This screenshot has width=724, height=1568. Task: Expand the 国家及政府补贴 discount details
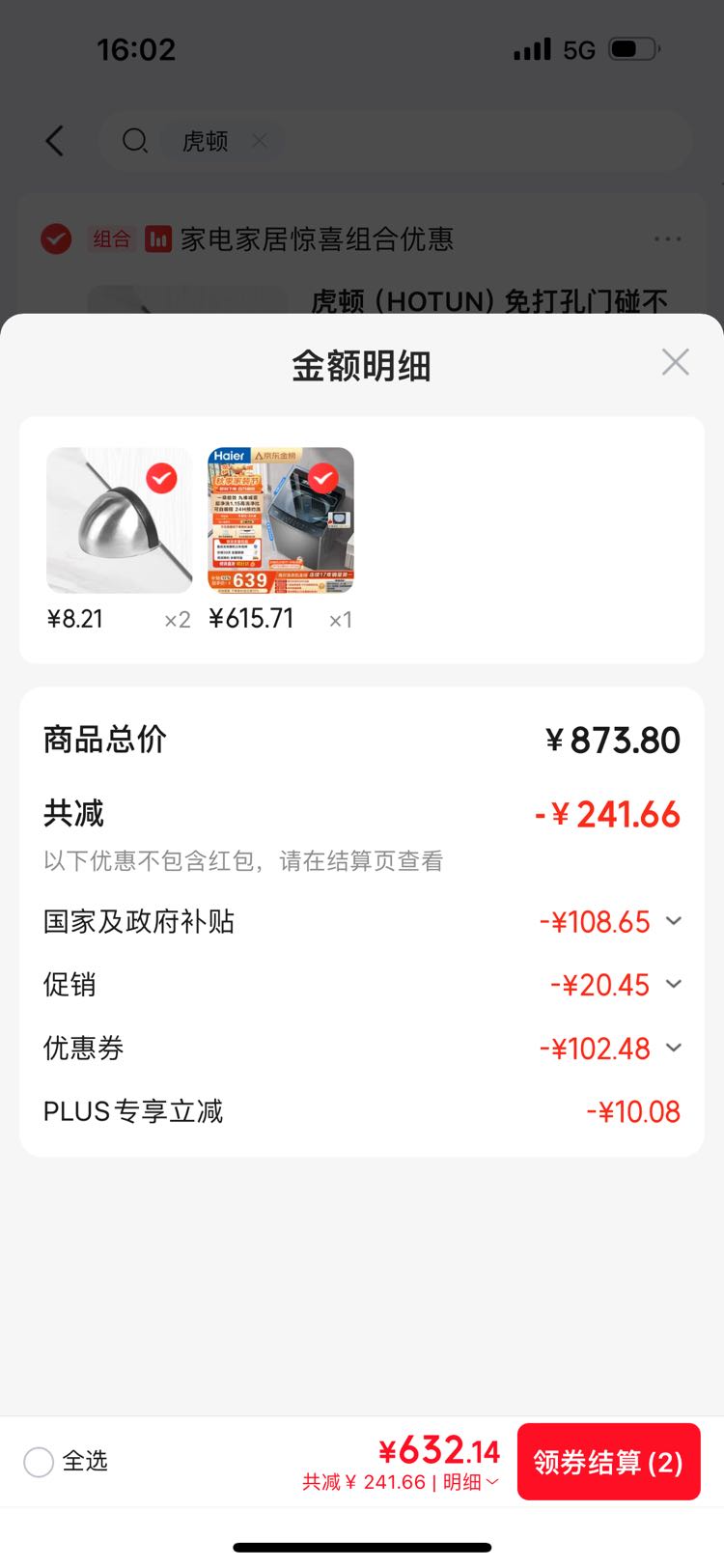tap(674, 921)
